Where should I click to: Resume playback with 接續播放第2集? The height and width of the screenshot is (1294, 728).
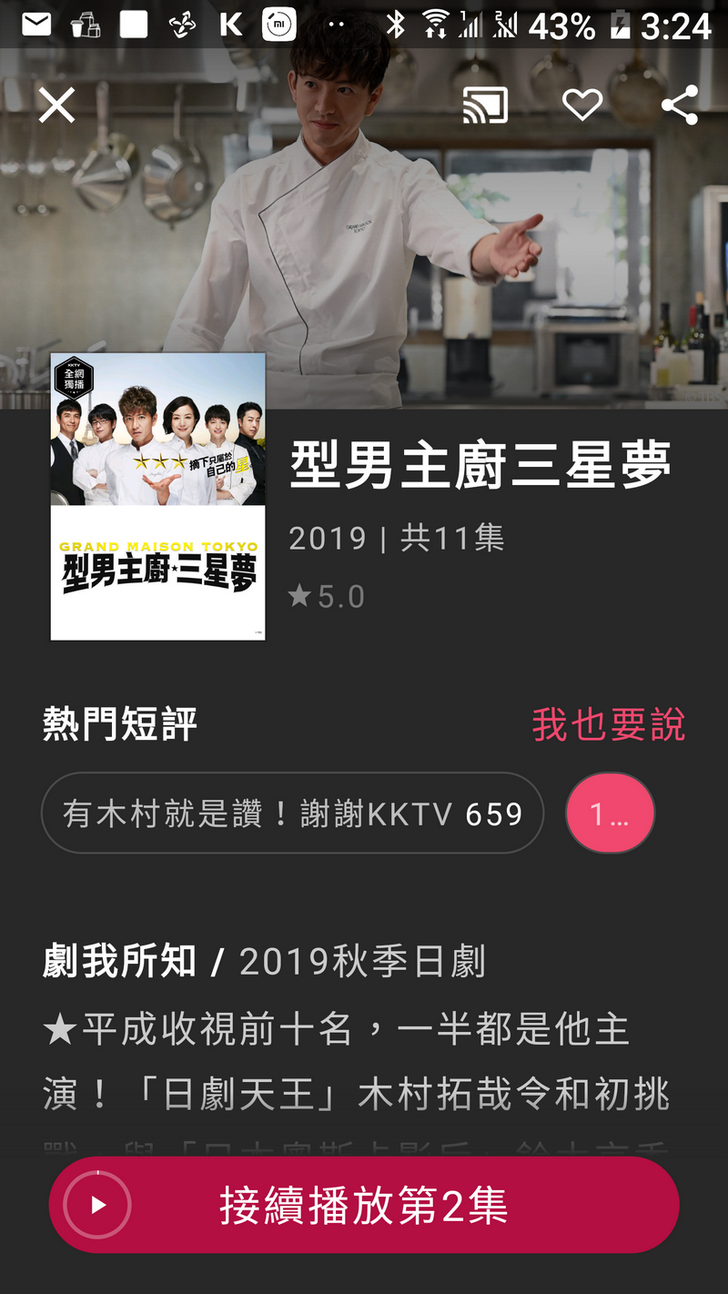[x=364, y=1205]
